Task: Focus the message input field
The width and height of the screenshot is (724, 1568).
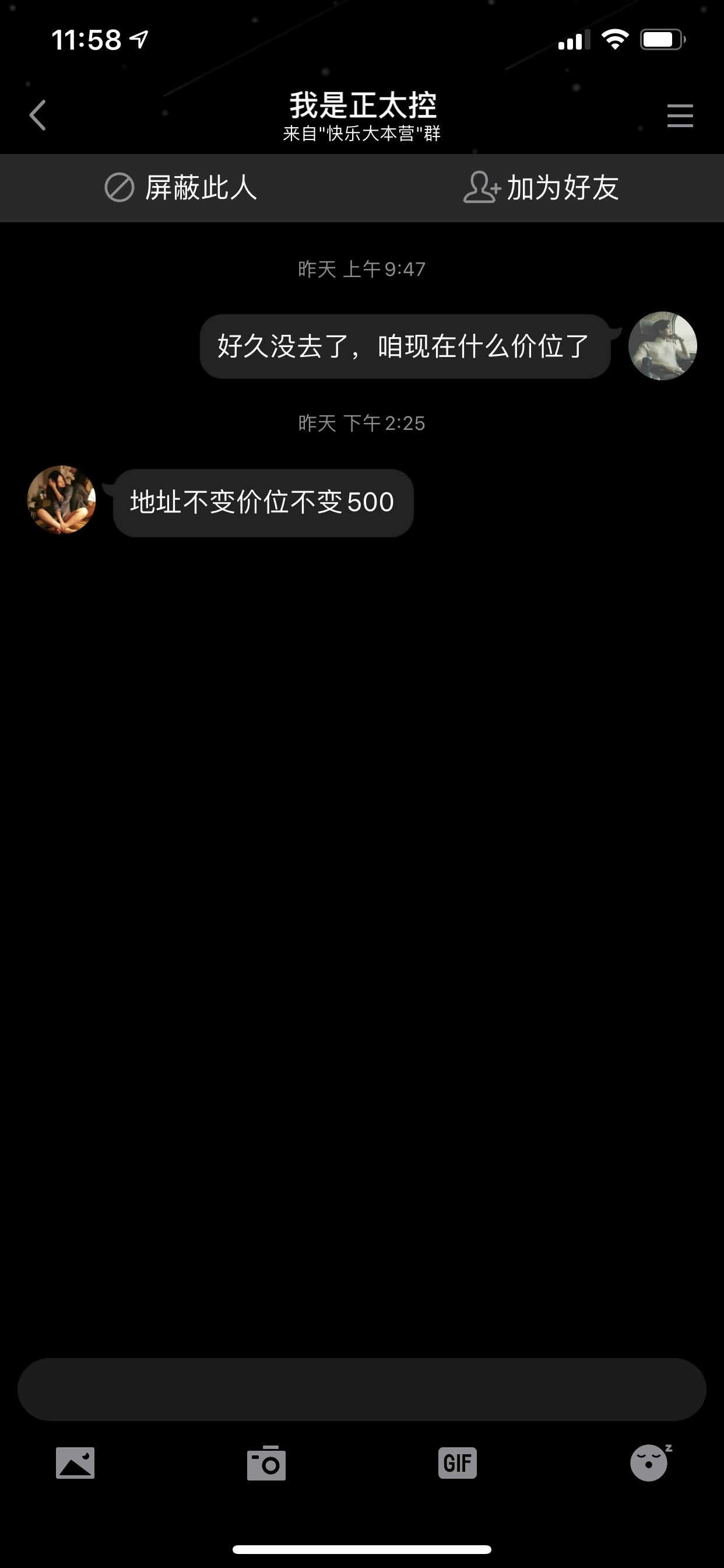Action: click(x=361, y=1389)
